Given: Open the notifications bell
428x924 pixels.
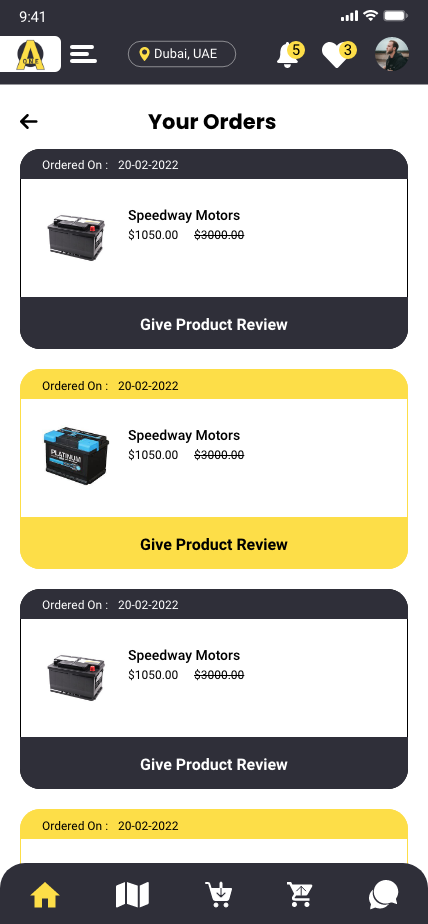Looking at the screenshot, I should pyautogui.click(x=289, y=54).
